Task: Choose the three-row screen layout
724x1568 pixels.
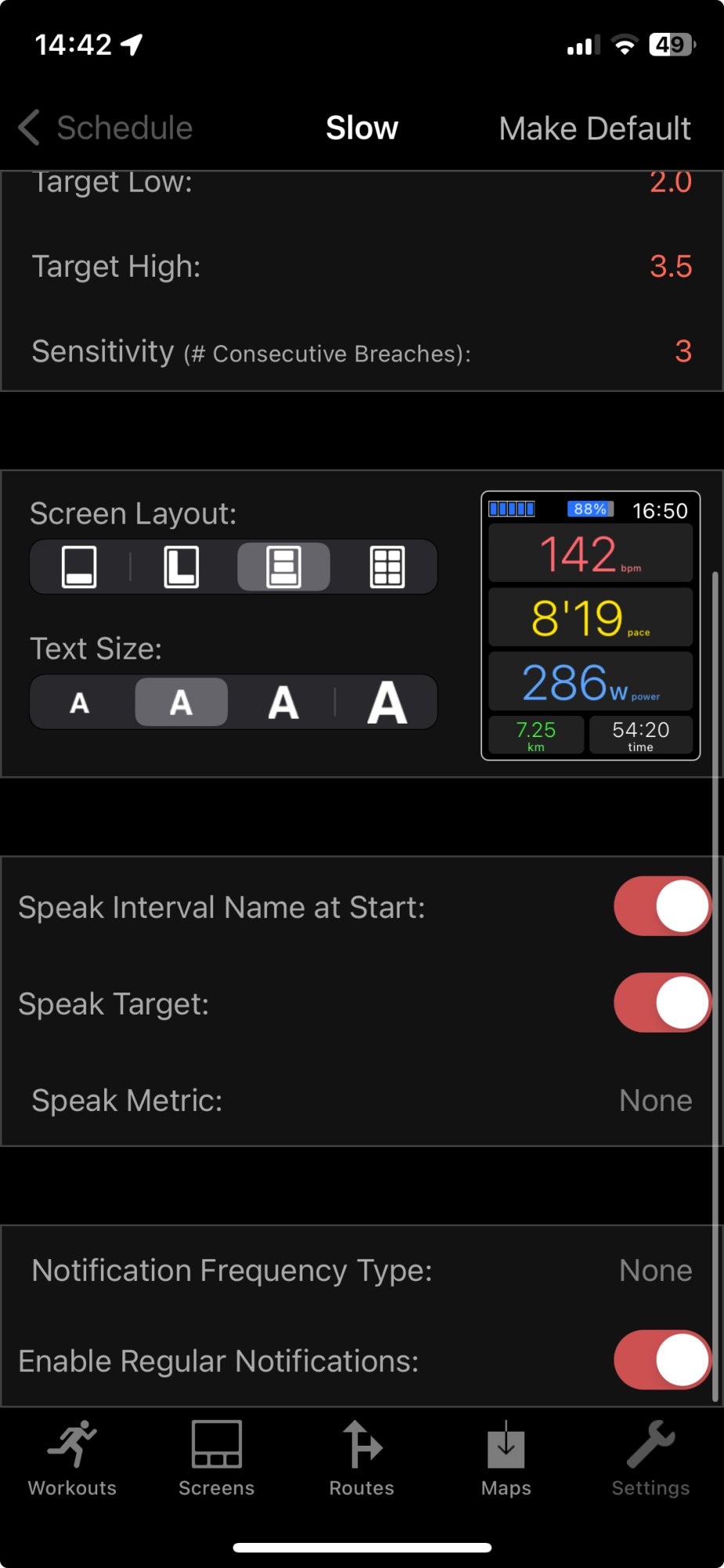Action: pyautogui.click(x=284, y=567)
